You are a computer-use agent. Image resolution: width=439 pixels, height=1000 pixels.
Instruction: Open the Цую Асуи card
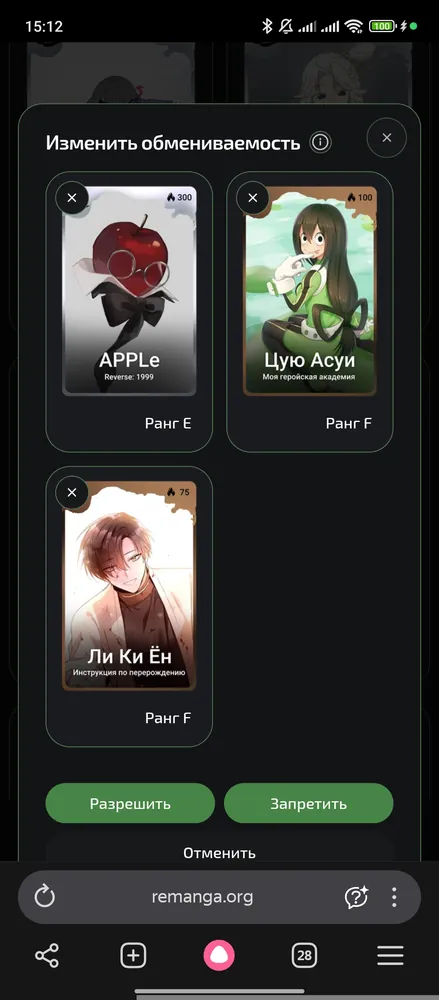[x=310, y=291]
